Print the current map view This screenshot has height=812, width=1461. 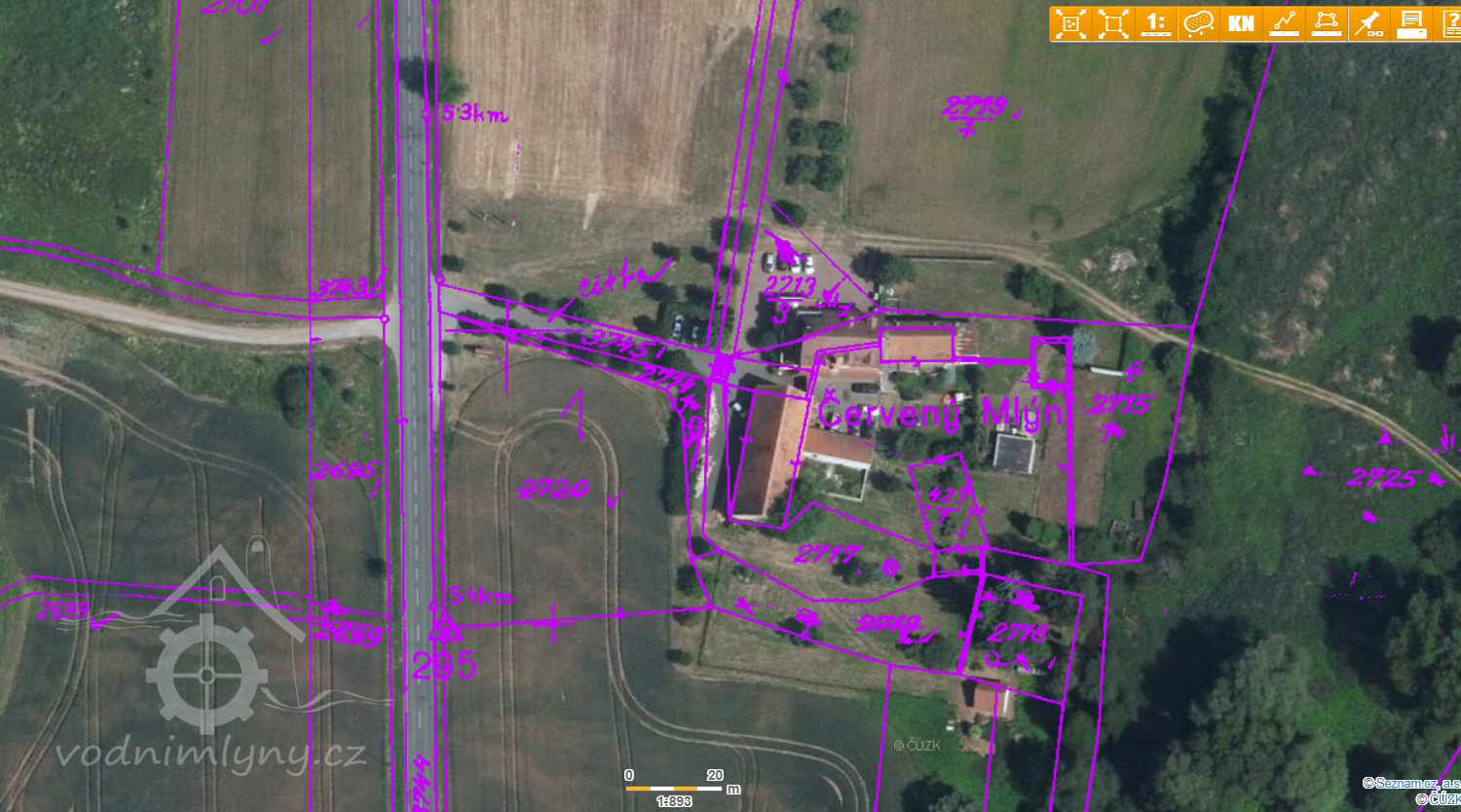[x=1410, y=23]
